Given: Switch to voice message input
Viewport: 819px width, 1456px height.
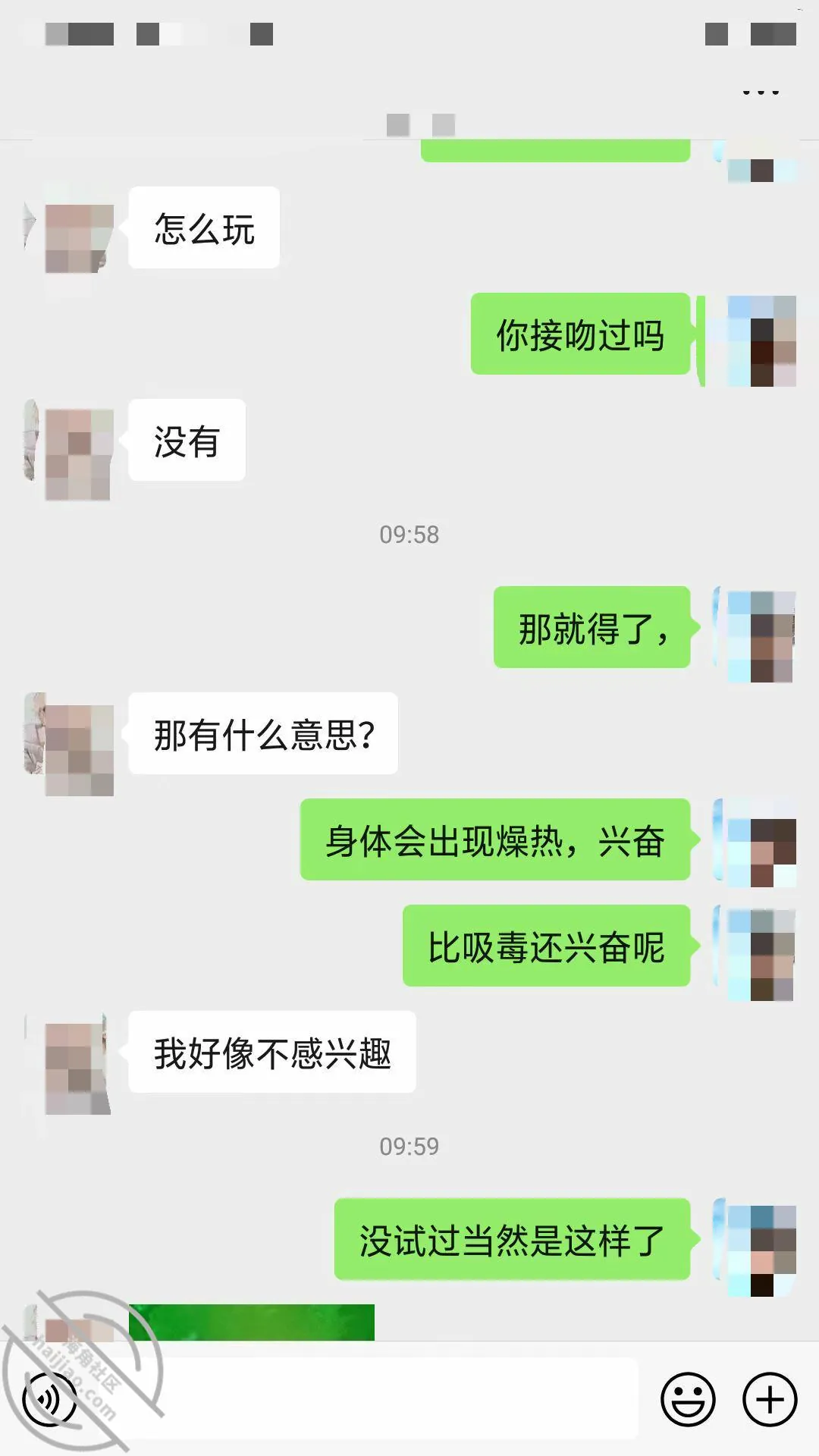Looking at the screenshot, I should [x=50, y=1399].
